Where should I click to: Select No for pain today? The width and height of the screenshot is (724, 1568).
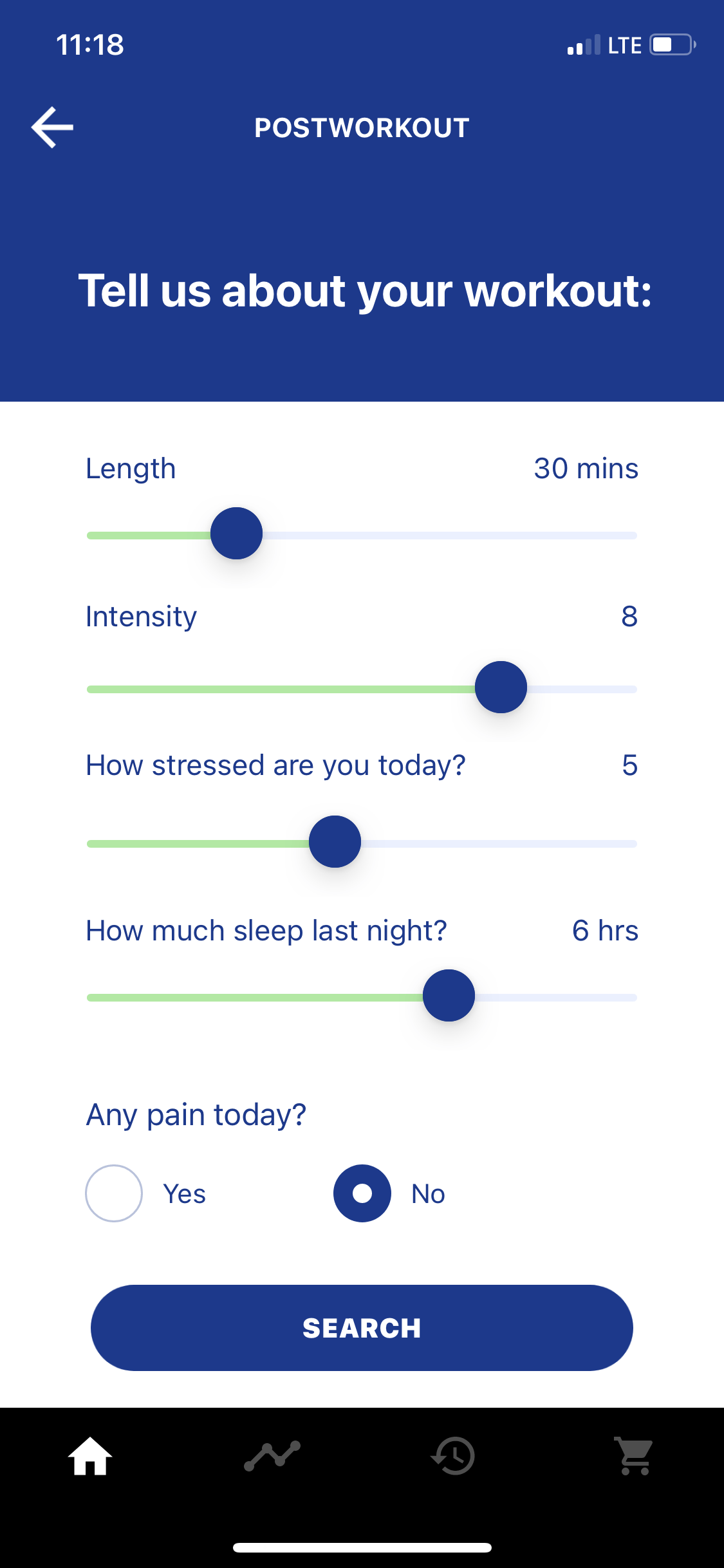pos(362,1193)
